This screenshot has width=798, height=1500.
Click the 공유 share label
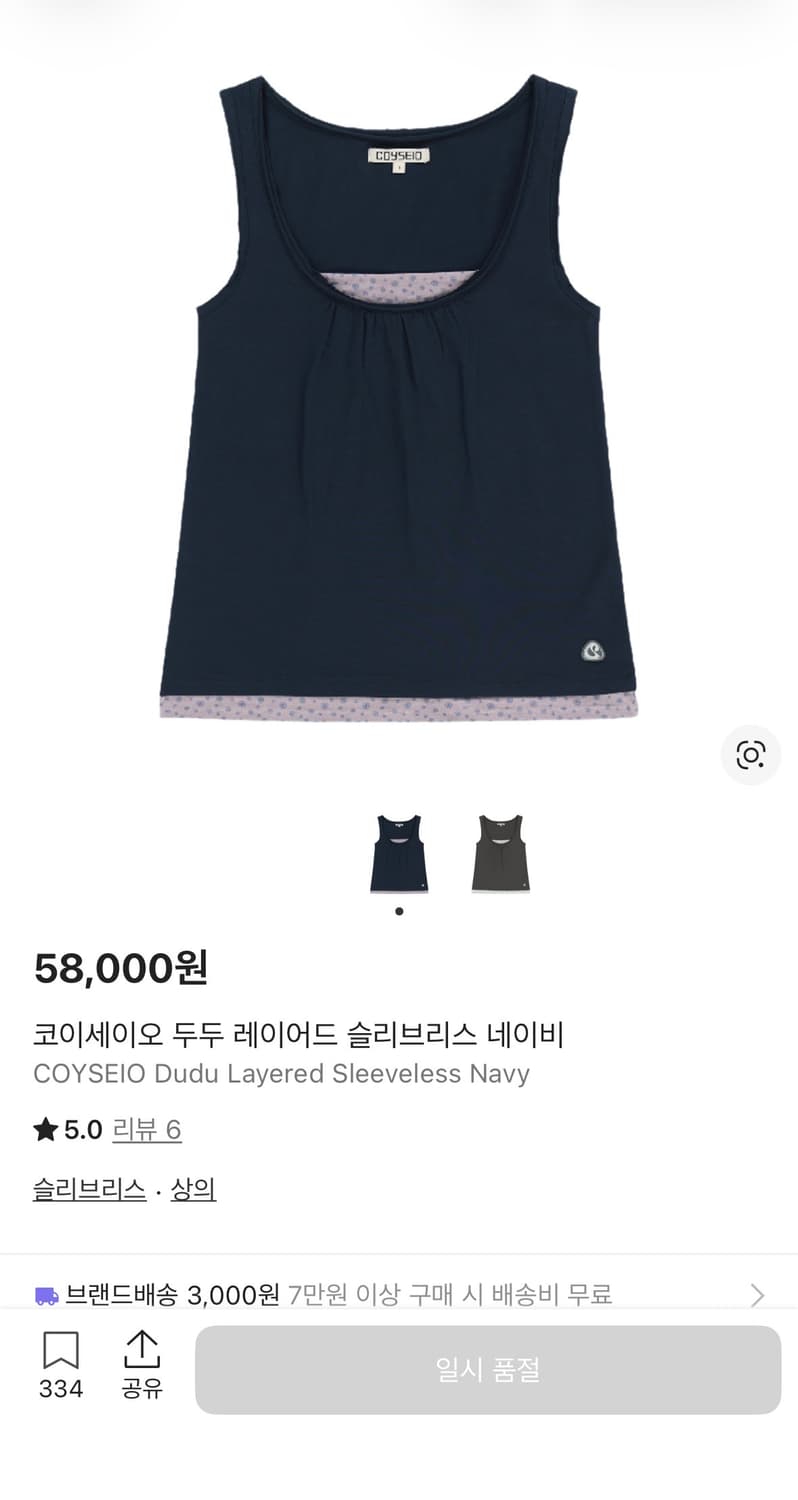(143, 1389)
